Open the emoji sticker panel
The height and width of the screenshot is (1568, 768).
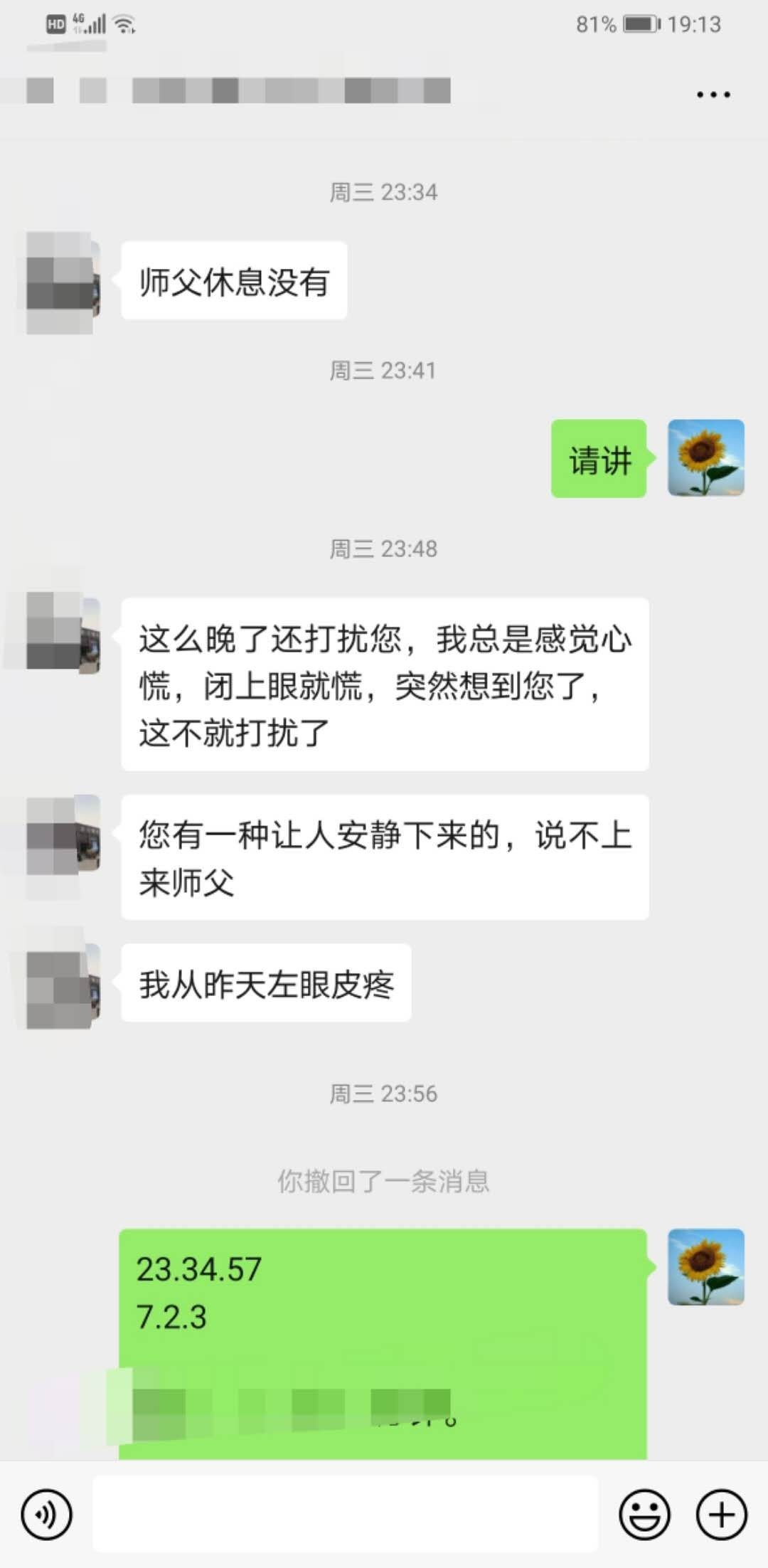tap(644, 1515)
